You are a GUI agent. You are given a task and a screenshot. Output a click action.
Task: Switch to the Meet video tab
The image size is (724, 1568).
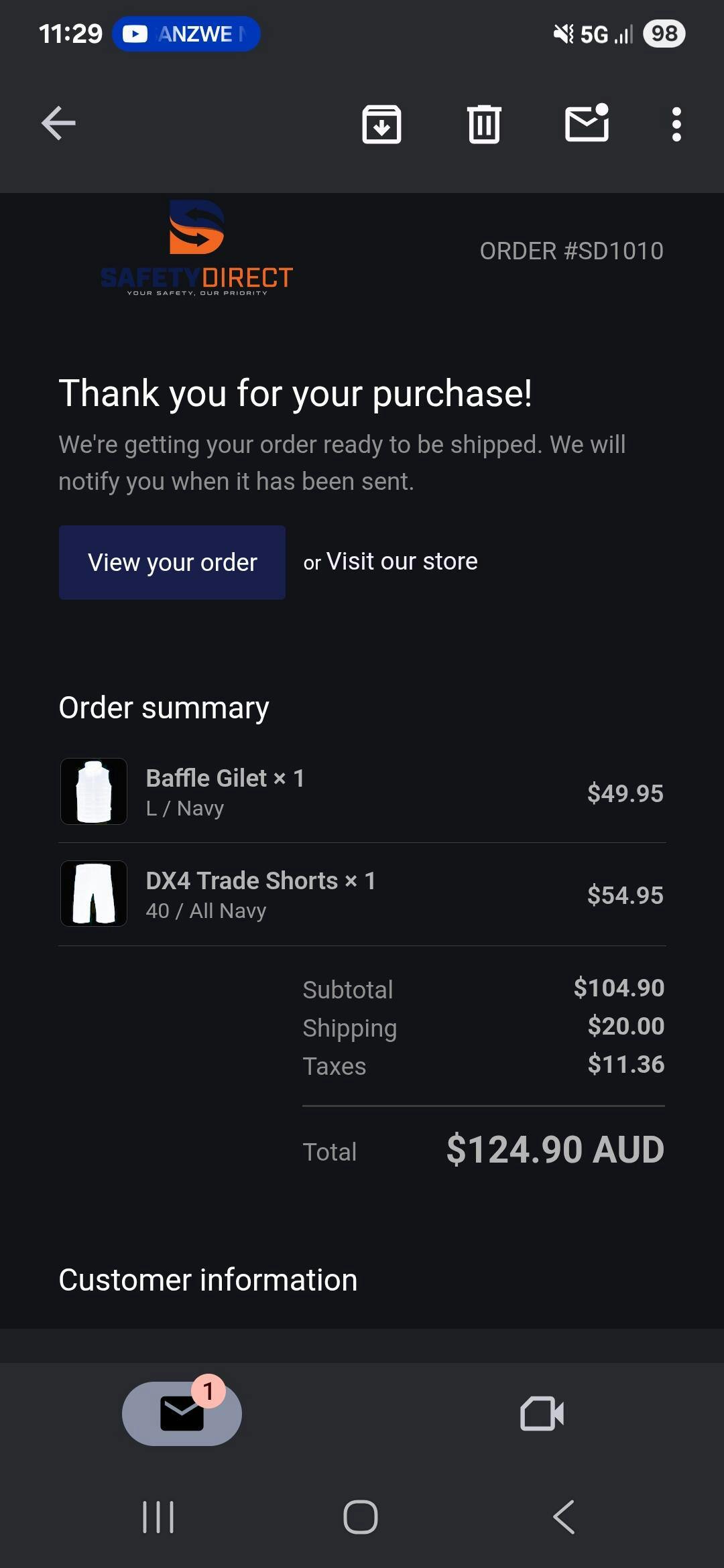pyautogui.click(x=542, y=1413)
